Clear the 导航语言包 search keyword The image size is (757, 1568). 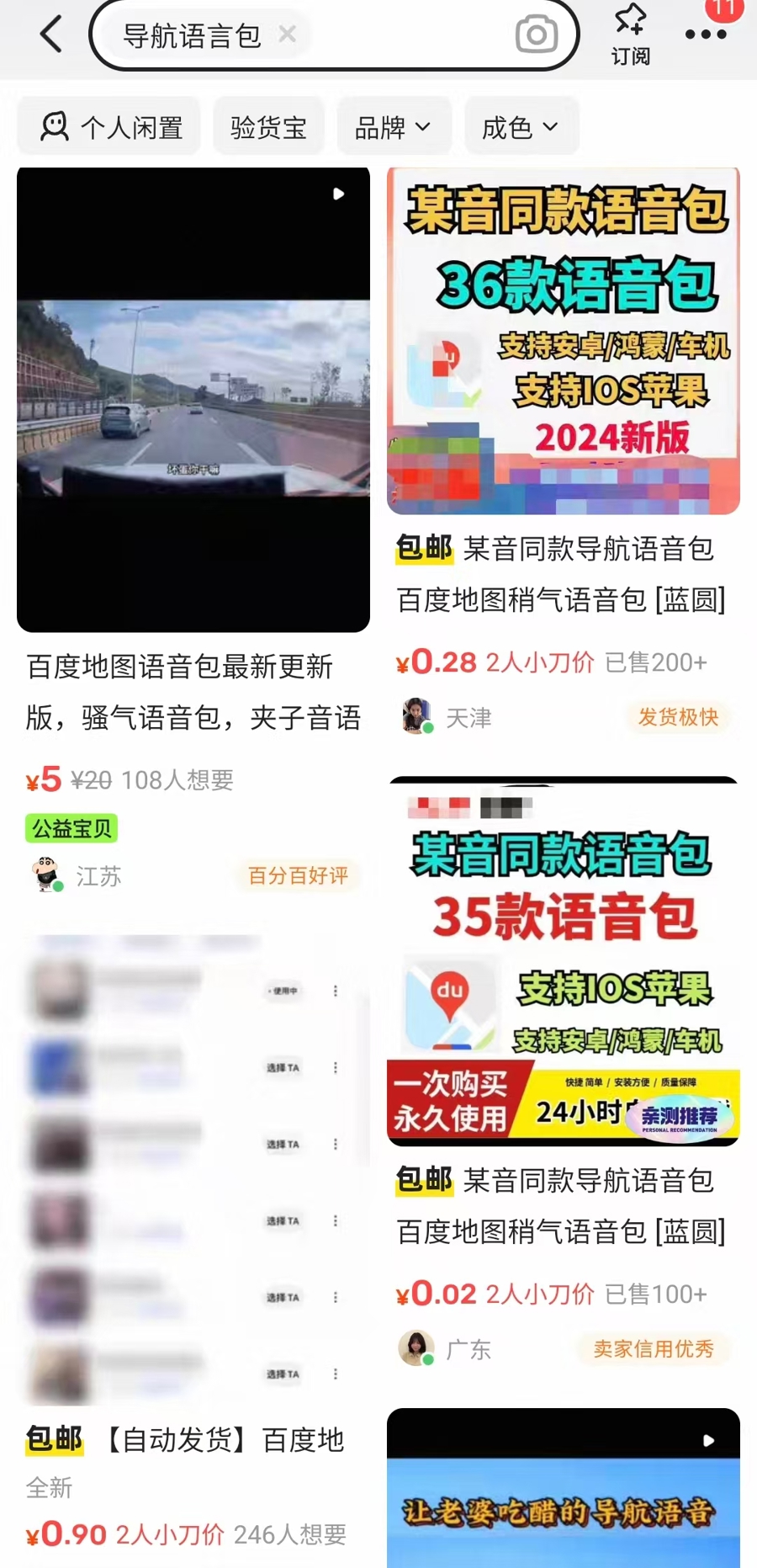coord(288,35)
